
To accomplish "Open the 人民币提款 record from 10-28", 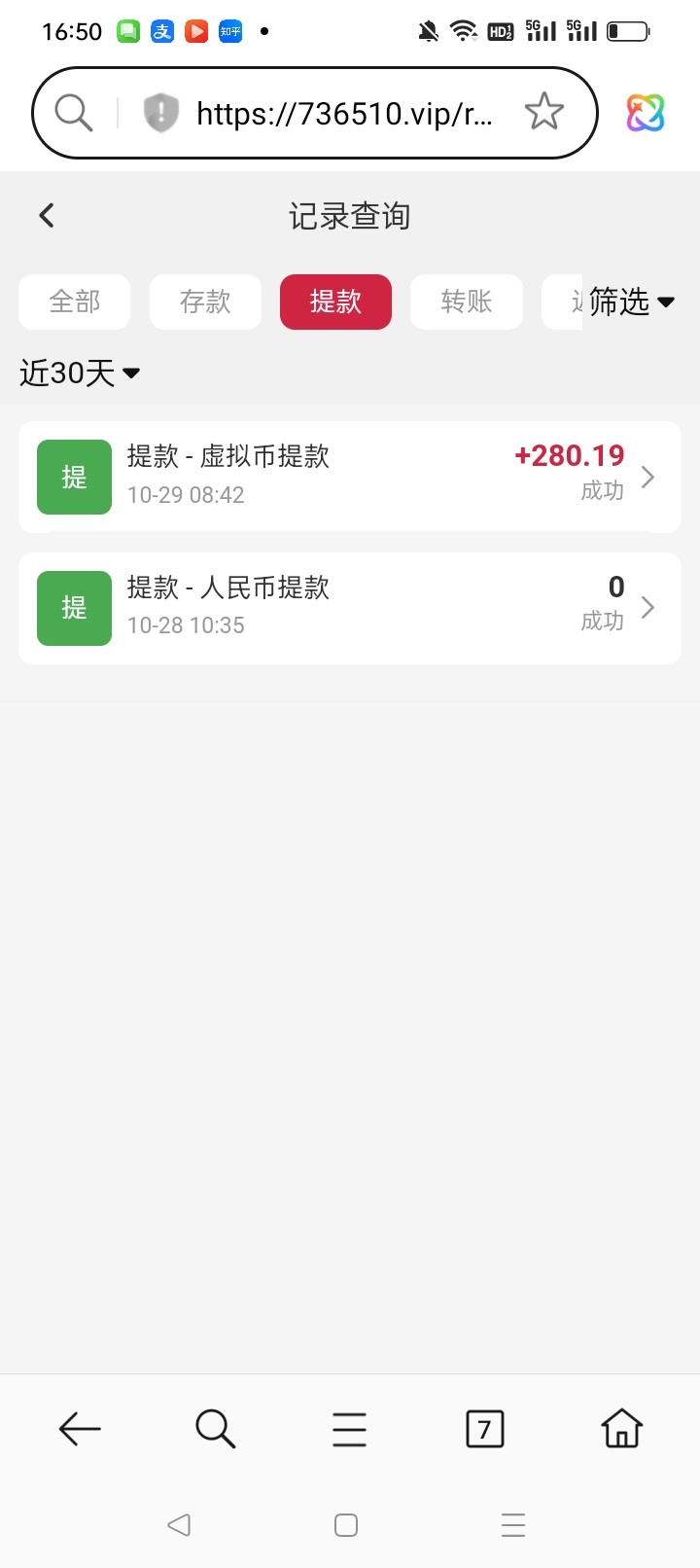I will (x=349, y=608).
